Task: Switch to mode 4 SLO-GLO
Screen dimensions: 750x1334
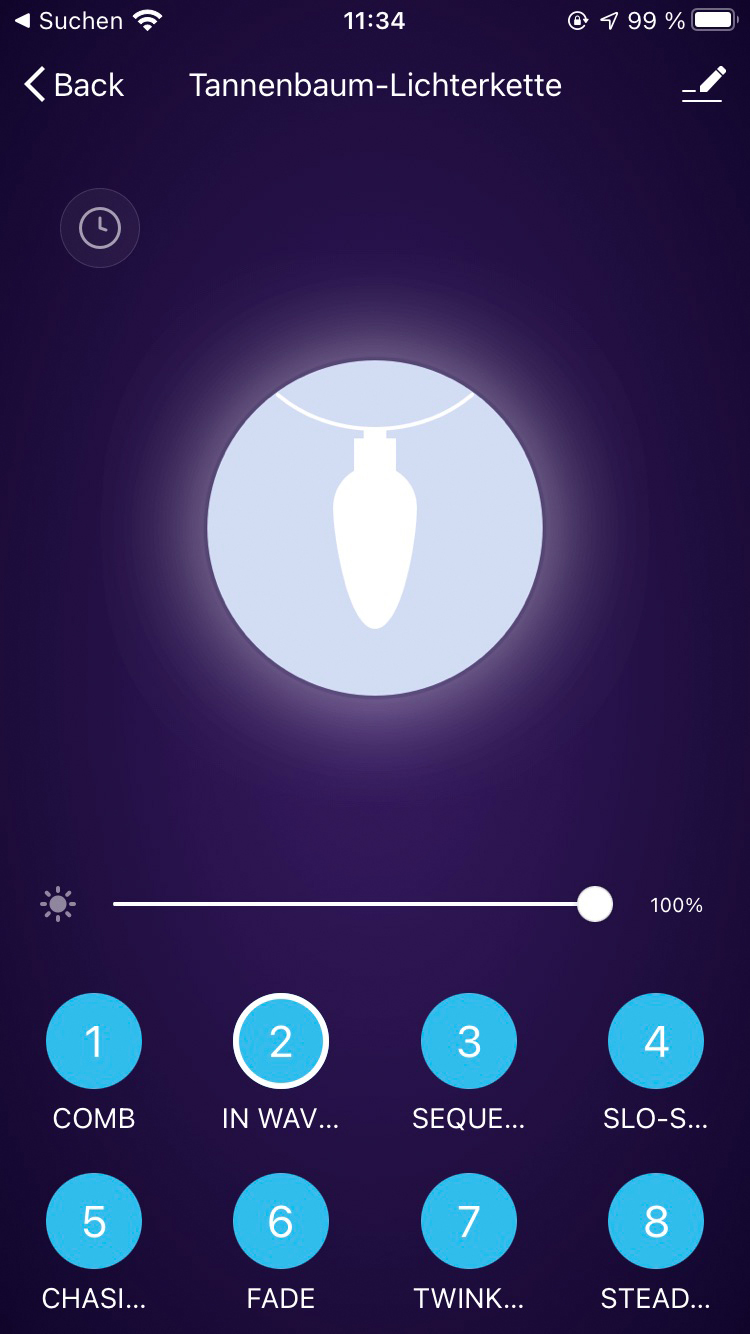Action: click(656, 1041)
